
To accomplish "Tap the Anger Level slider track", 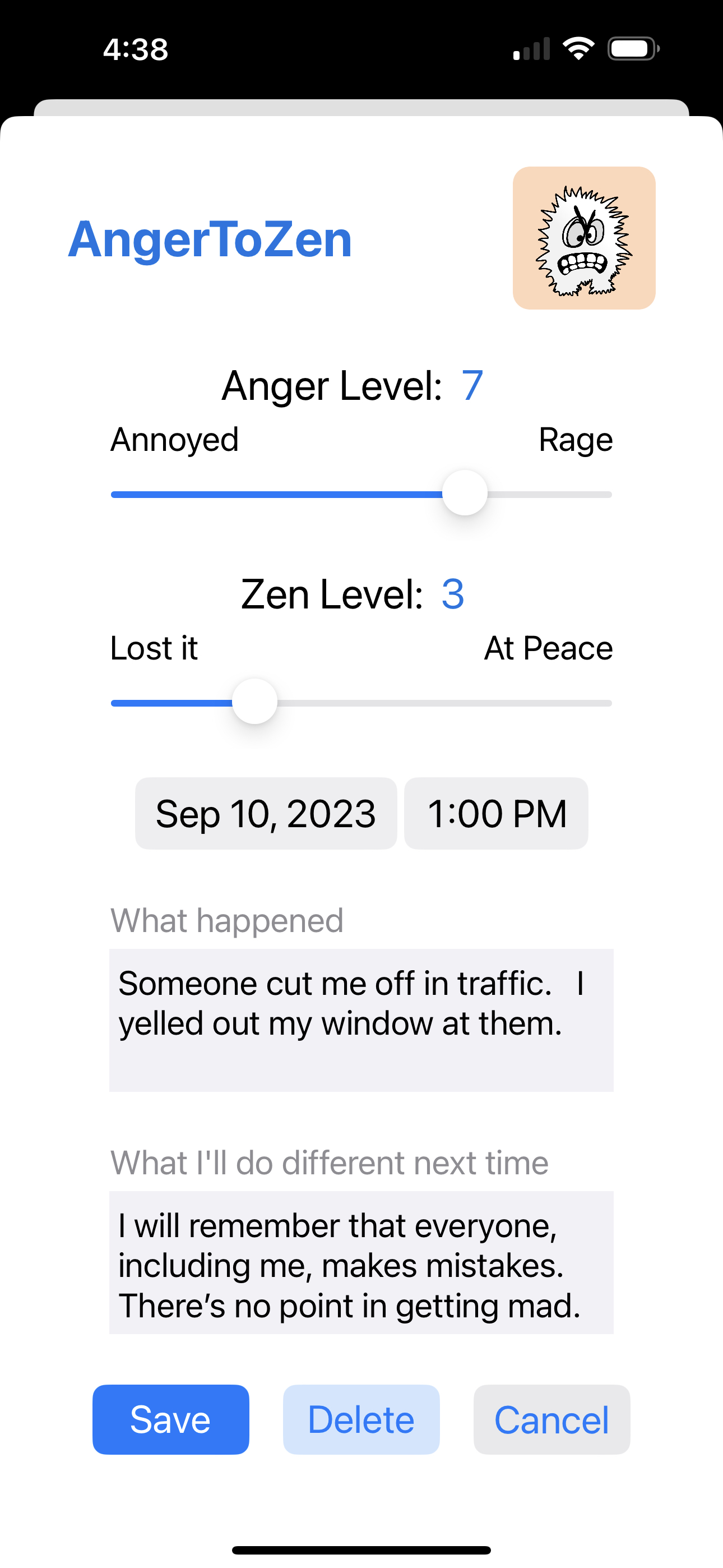I will click(361, 494).
